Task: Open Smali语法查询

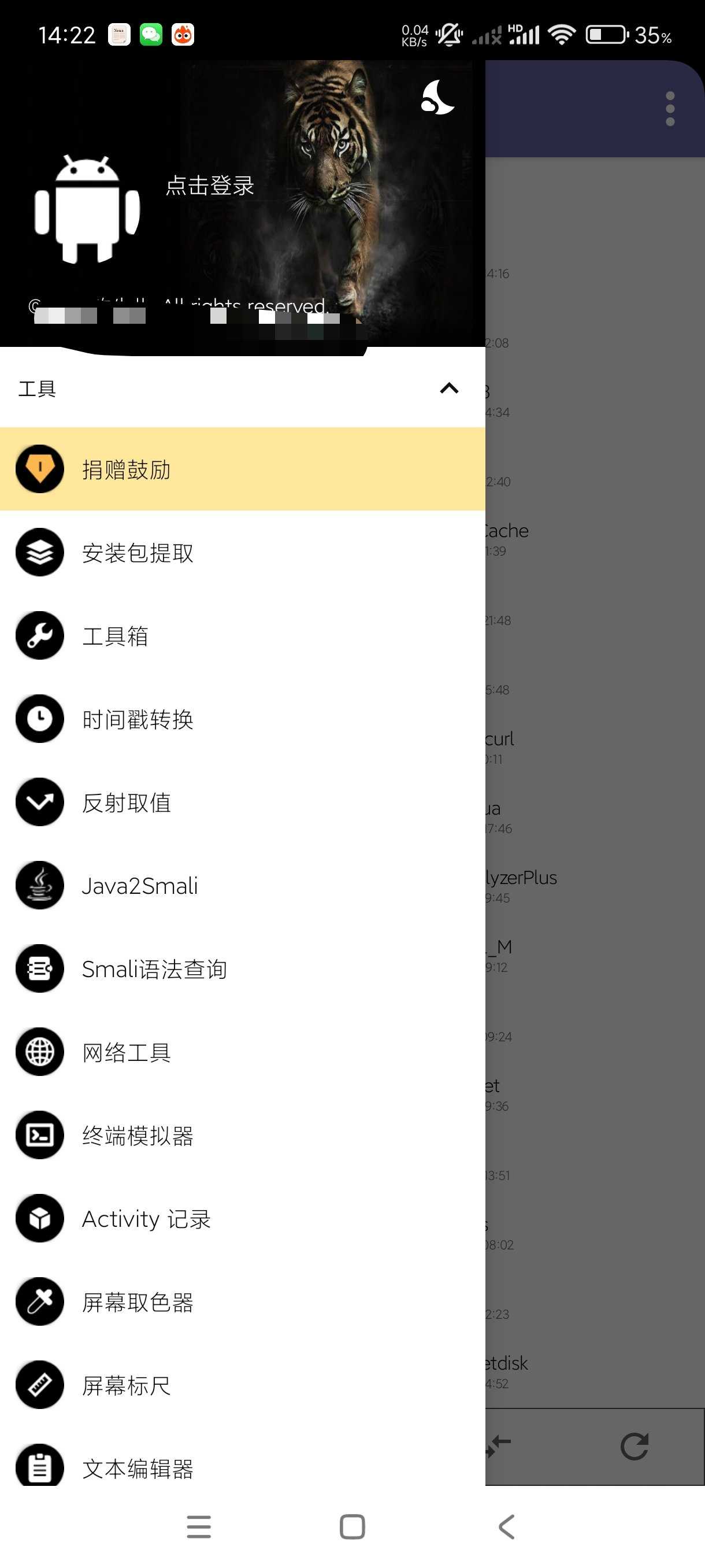Action: [243, 969]
